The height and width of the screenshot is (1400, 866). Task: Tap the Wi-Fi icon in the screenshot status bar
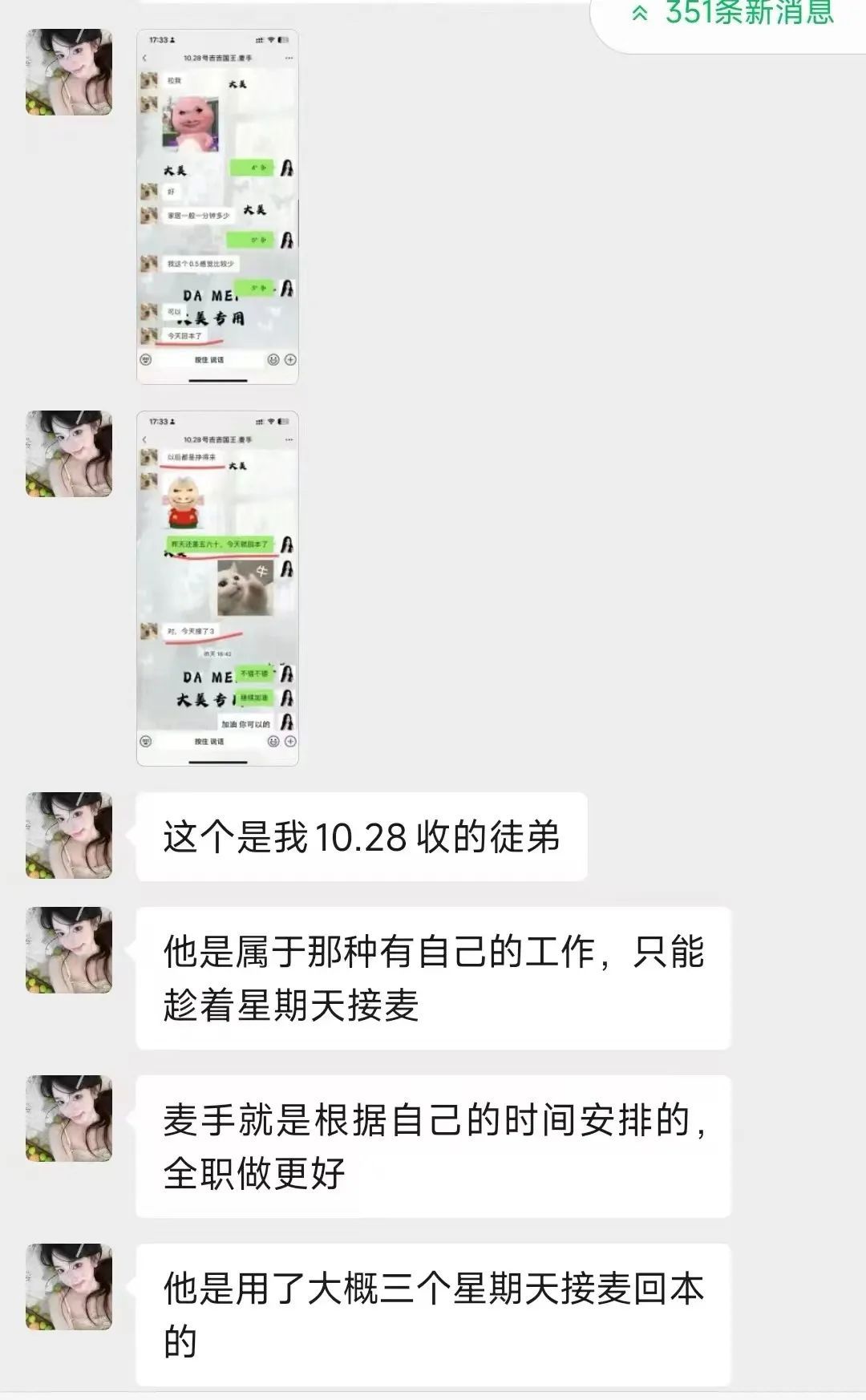(270, 39)
